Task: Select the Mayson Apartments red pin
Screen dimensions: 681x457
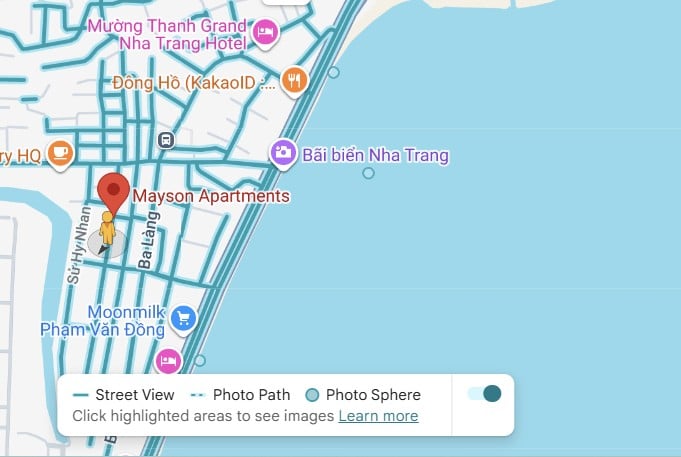Action: [x=114, y=190]
